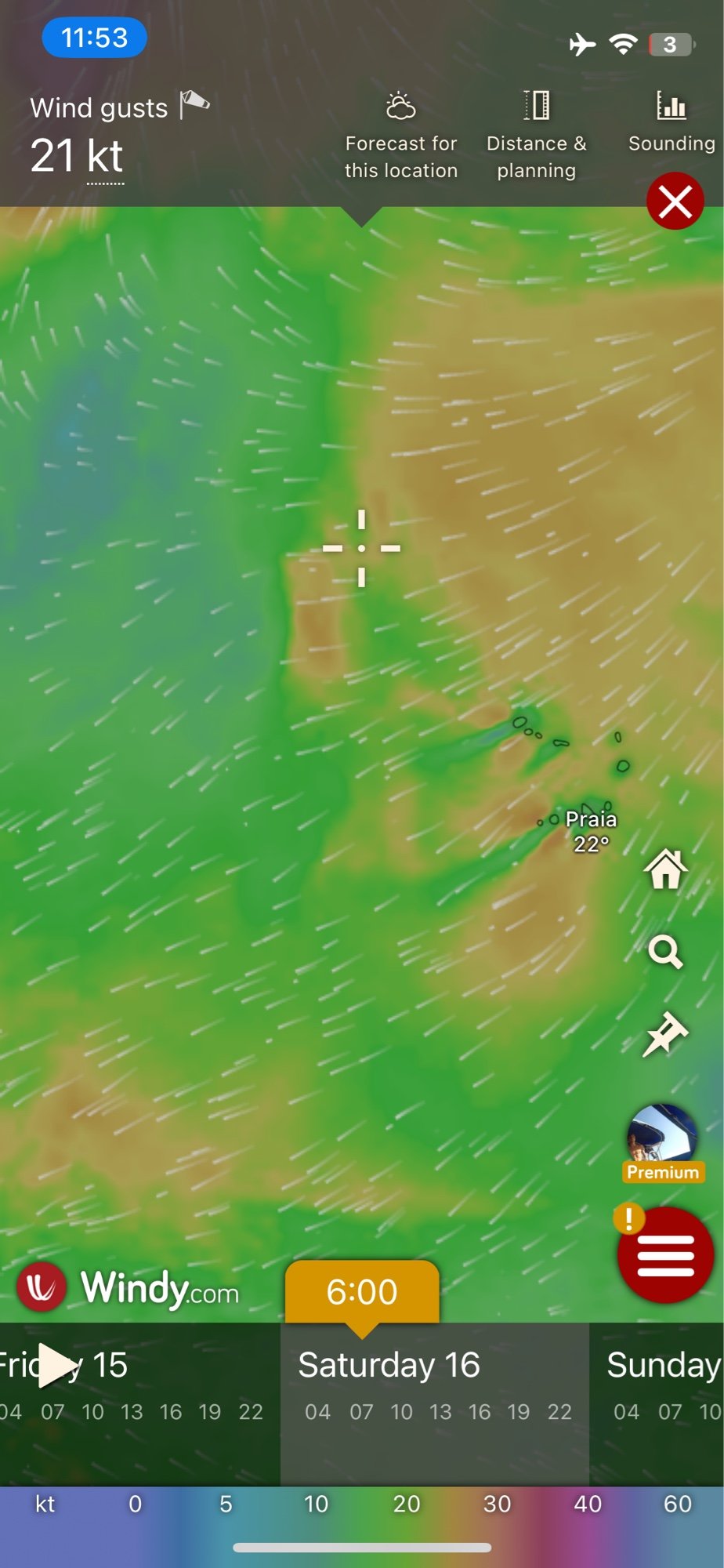The width and height of the screenshot is (724, 1568).
Task: Open Forecast for this location
Action: click(x=400, y=137)
